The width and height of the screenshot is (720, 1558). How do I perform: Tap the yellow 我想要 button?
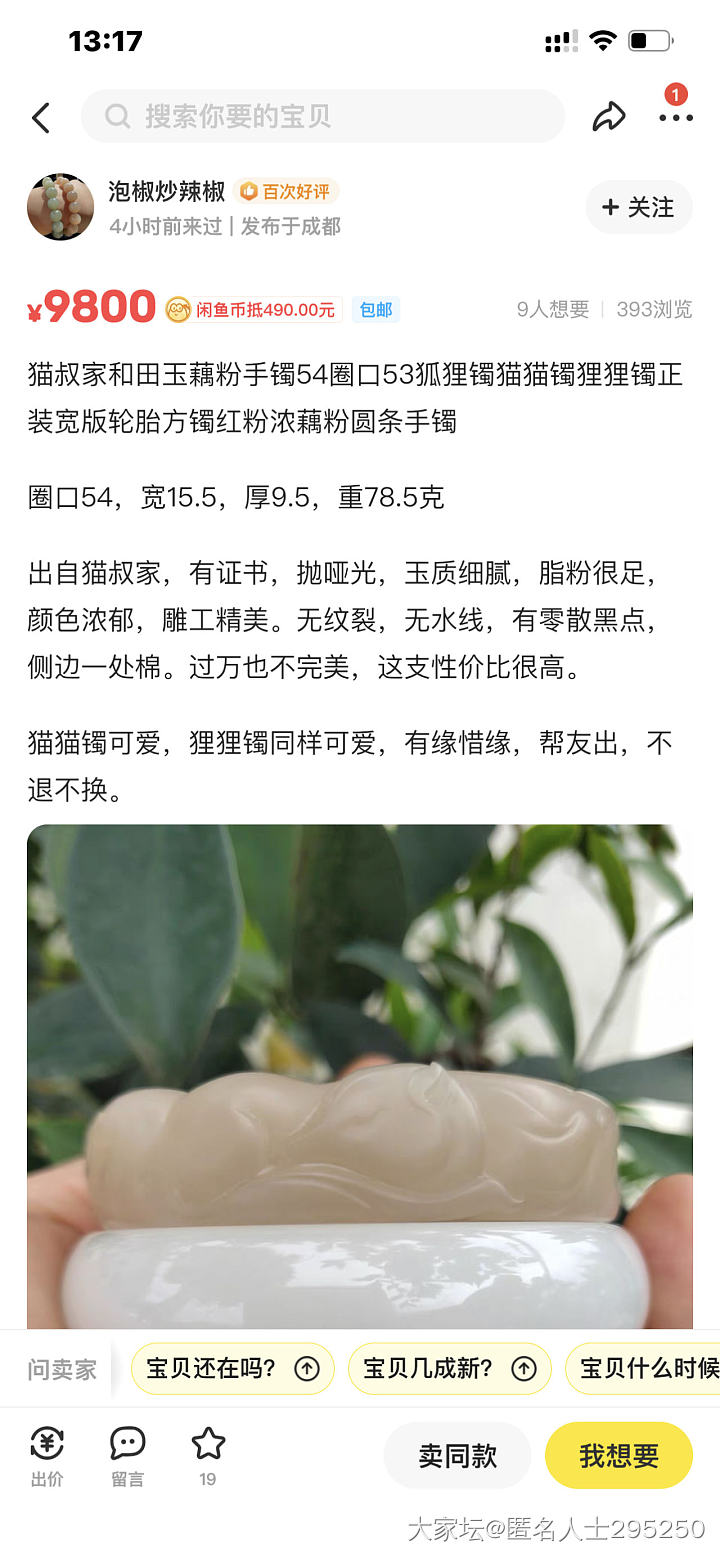(618, 1455)
